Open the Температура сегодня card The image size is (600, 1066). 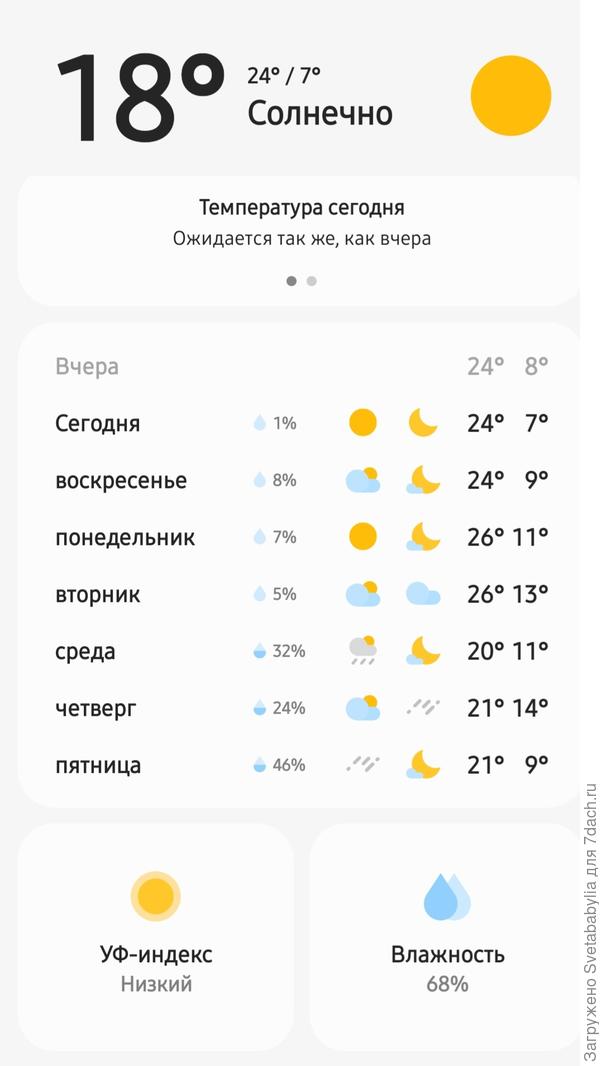coord(300,224)
